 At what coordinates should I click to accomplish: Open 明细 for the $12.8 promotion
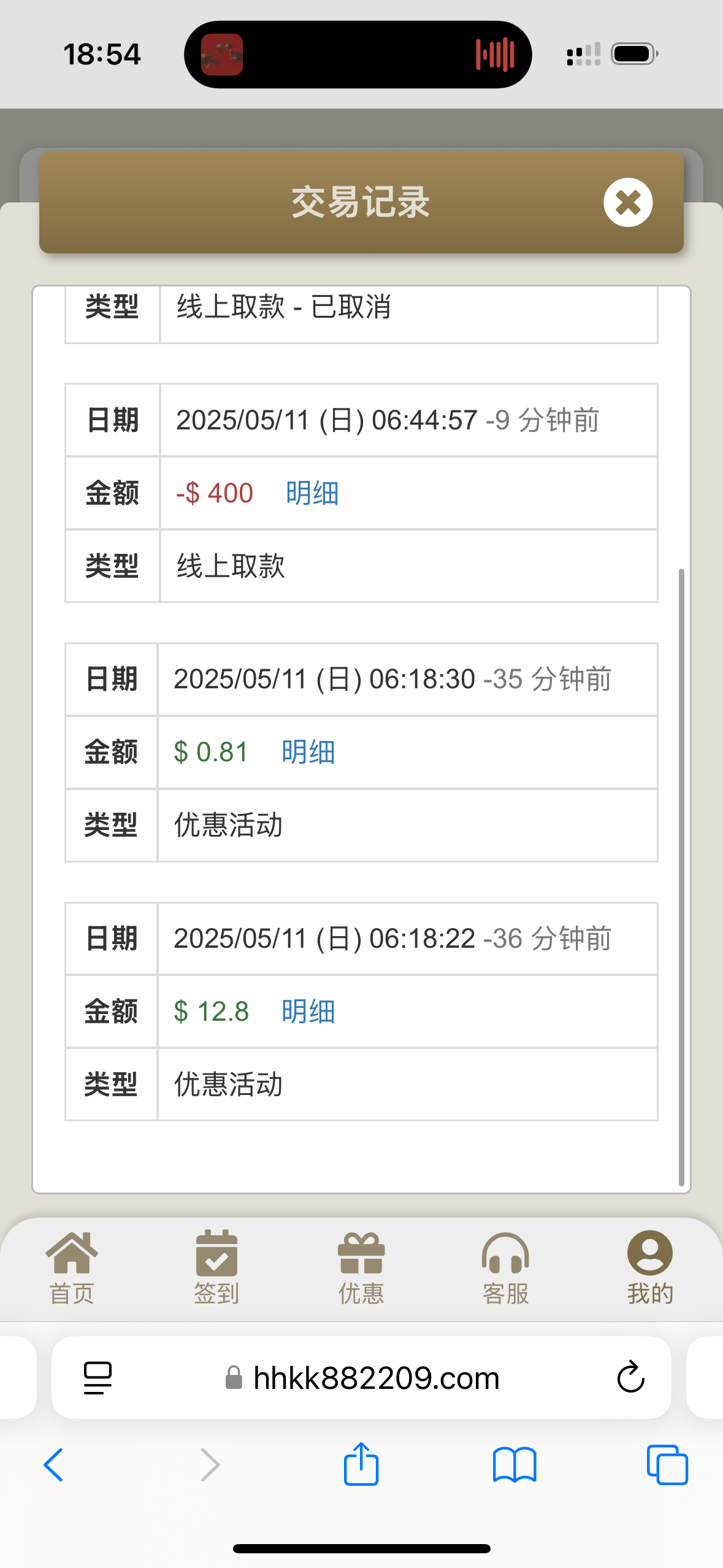pos(307,1010)
